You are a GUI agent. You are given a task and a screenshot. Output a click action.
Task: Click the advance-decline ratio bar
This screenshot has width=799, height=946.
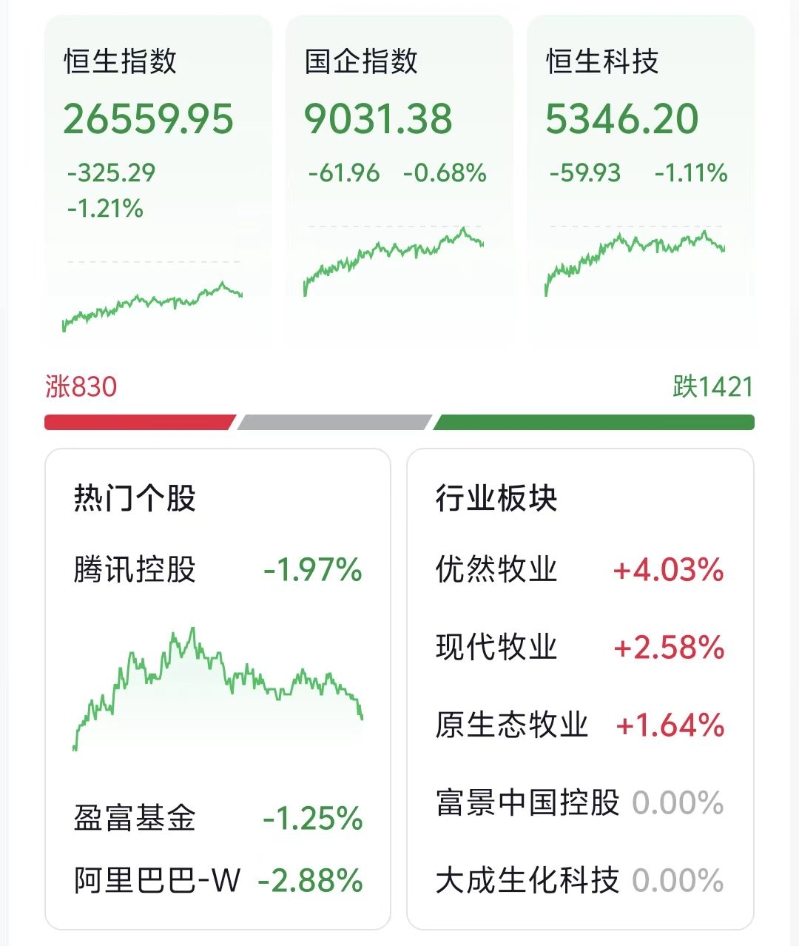(399, 420)
